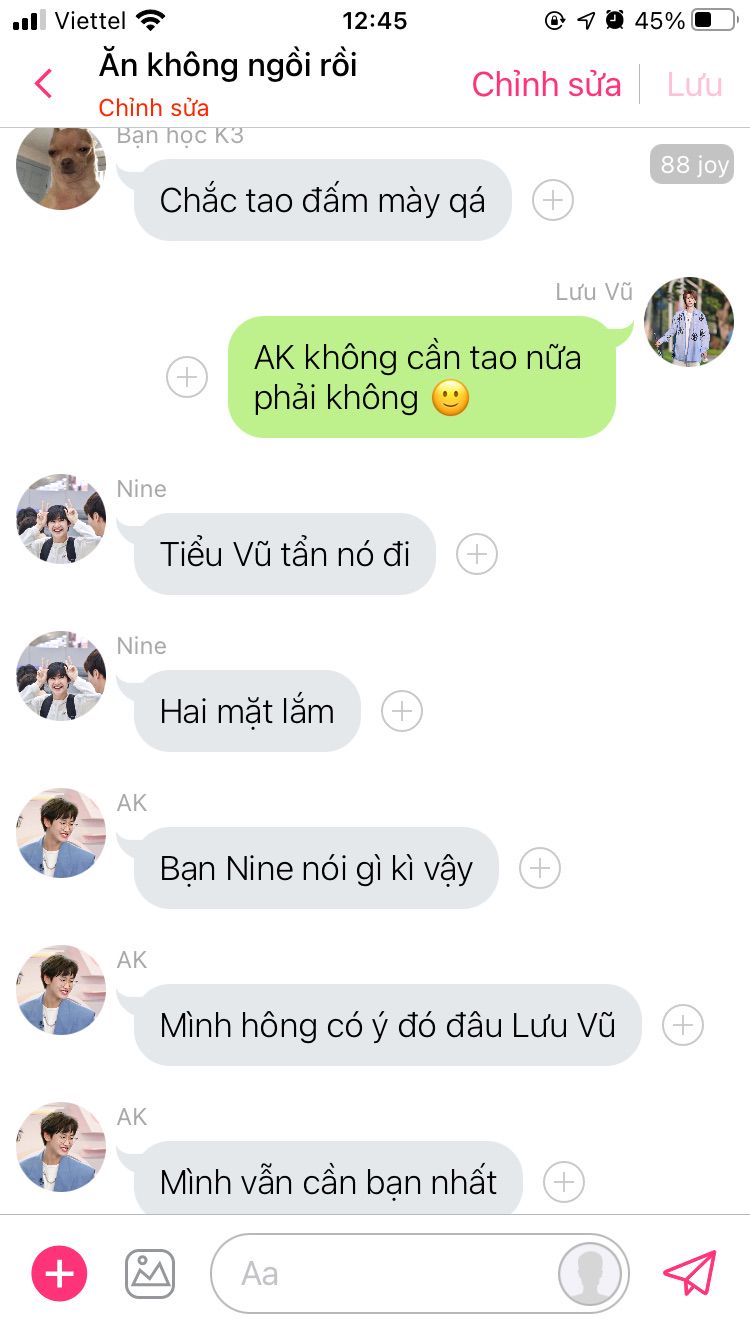
Task: Tap the pink Chỉnh sửa button
Action: [546, 85]
